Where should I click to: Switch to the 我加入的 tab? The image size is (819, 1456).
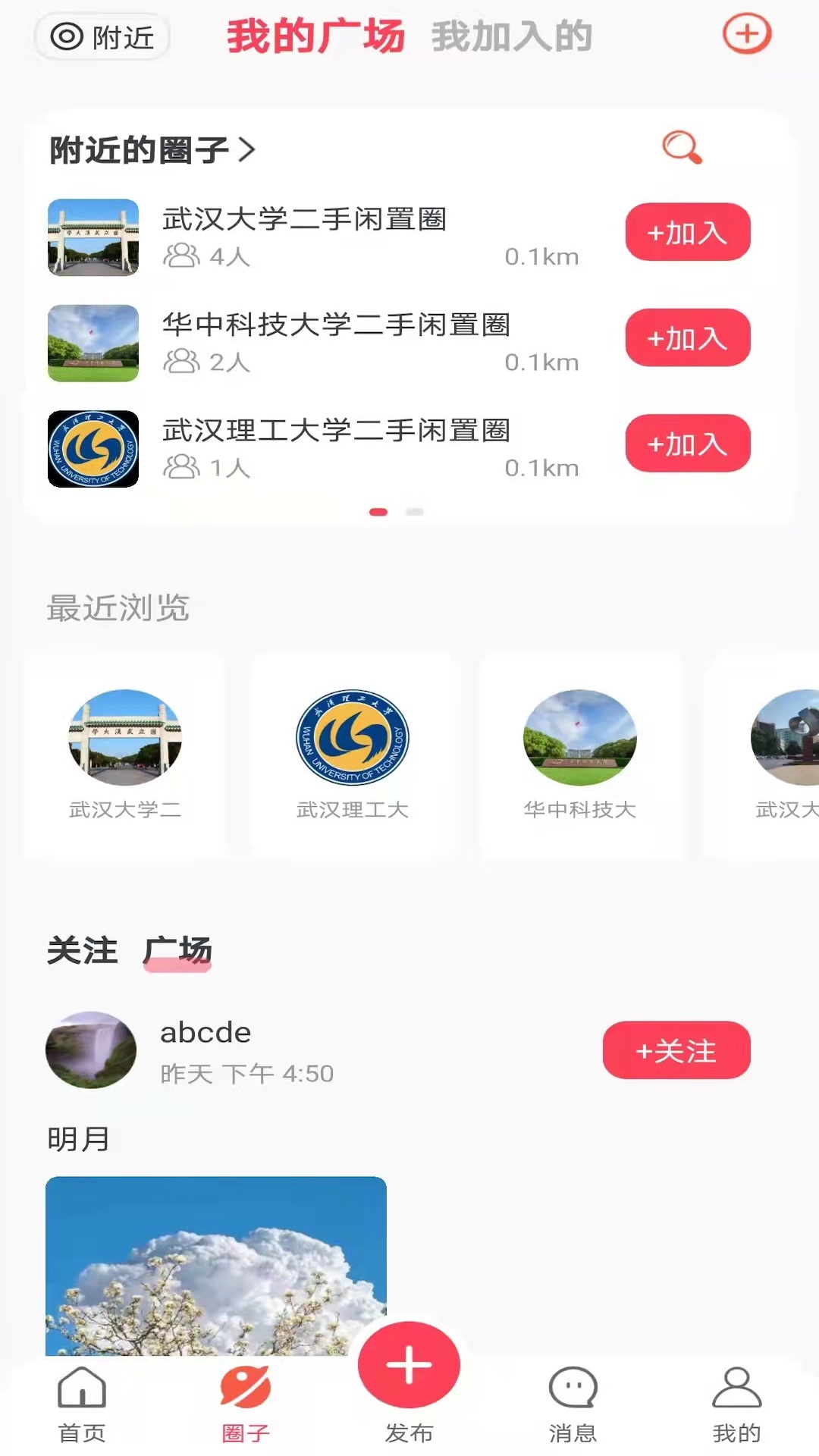[512, 36]
